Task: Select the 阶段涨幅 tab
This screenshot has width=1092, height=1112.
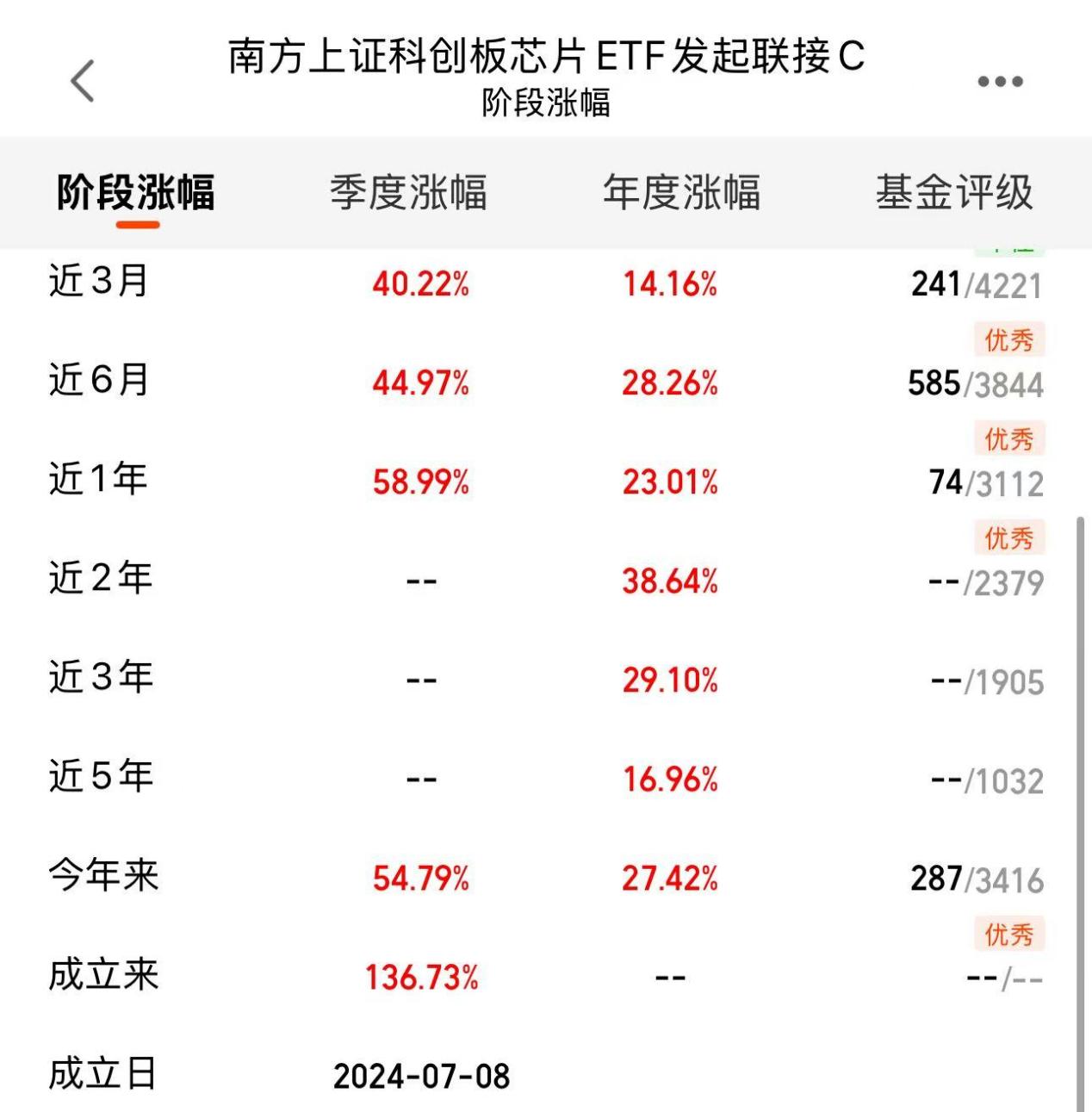Action: pyautogui.click(x=136, y=193)
